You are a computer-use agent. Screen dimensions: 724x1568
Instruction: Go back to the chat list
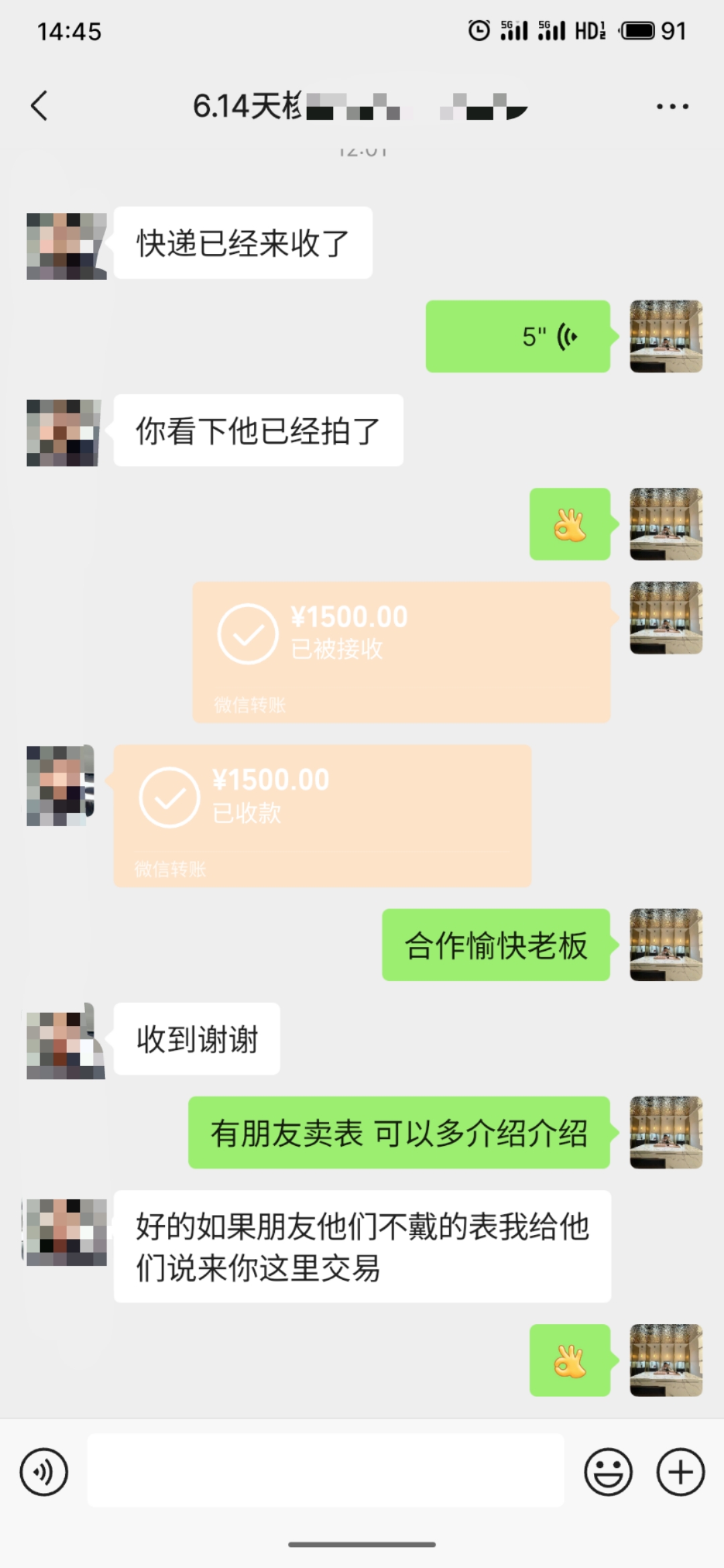coord(40,106)
